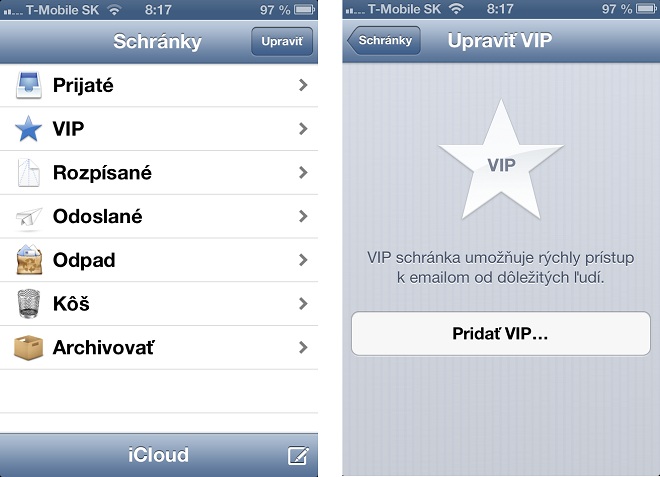The width and height of the screenshot is (660, 477).
Task: Open the Archivovať archive folder
Action: click(160, 348)
